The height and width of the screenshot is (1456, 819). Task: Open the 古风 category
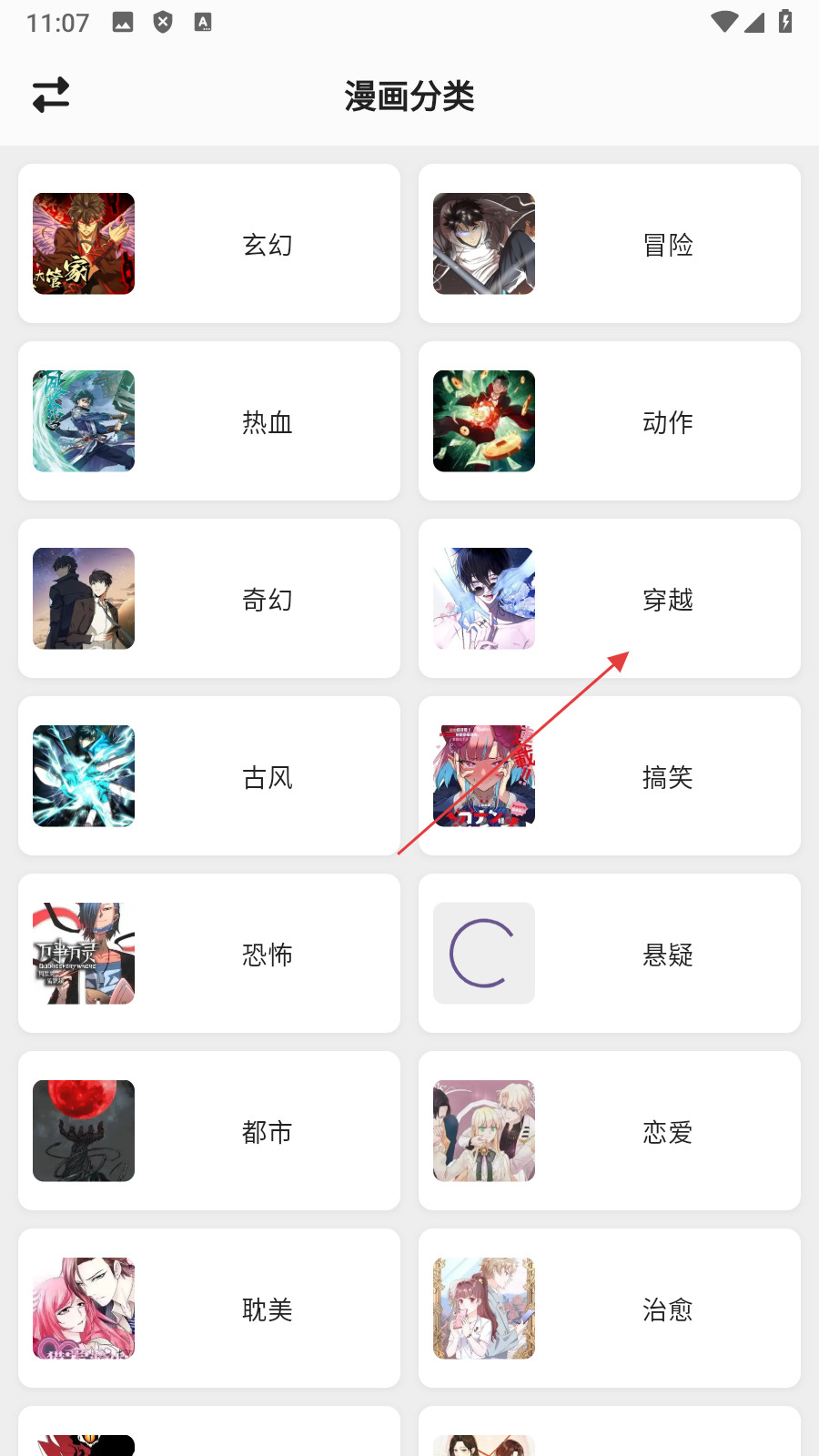(x=209, y=776)
